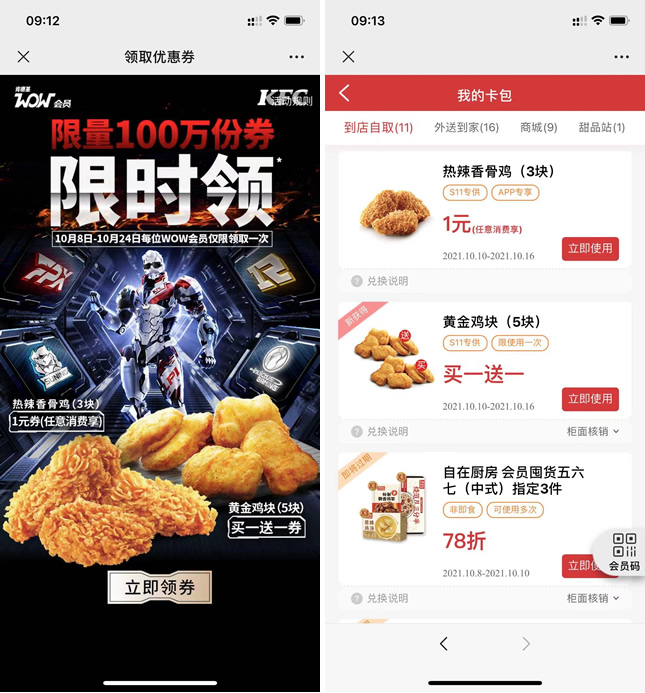Open the 商城(9) tab

point(538,127)
